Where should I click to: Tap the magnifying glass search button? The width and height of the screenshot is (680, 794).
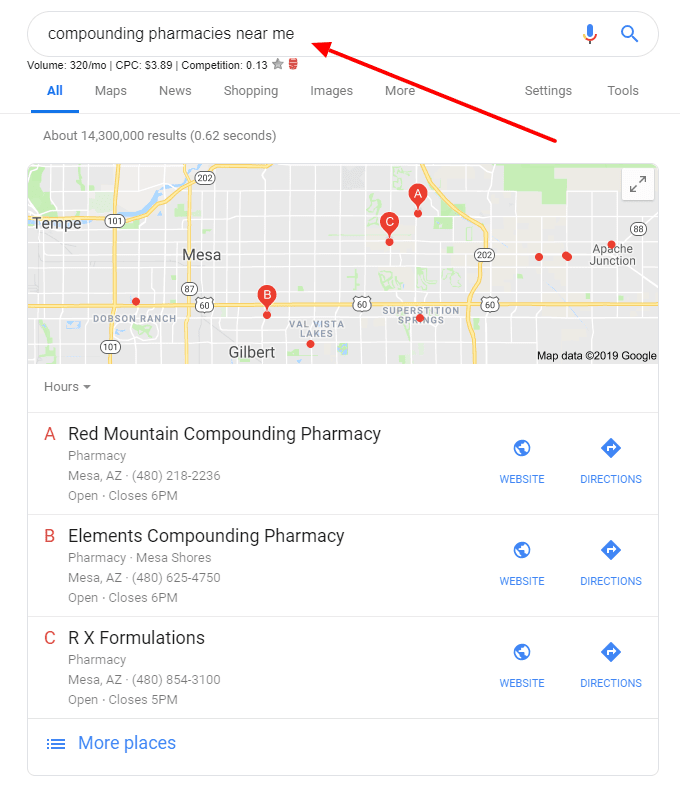click(x=629, y=34)
